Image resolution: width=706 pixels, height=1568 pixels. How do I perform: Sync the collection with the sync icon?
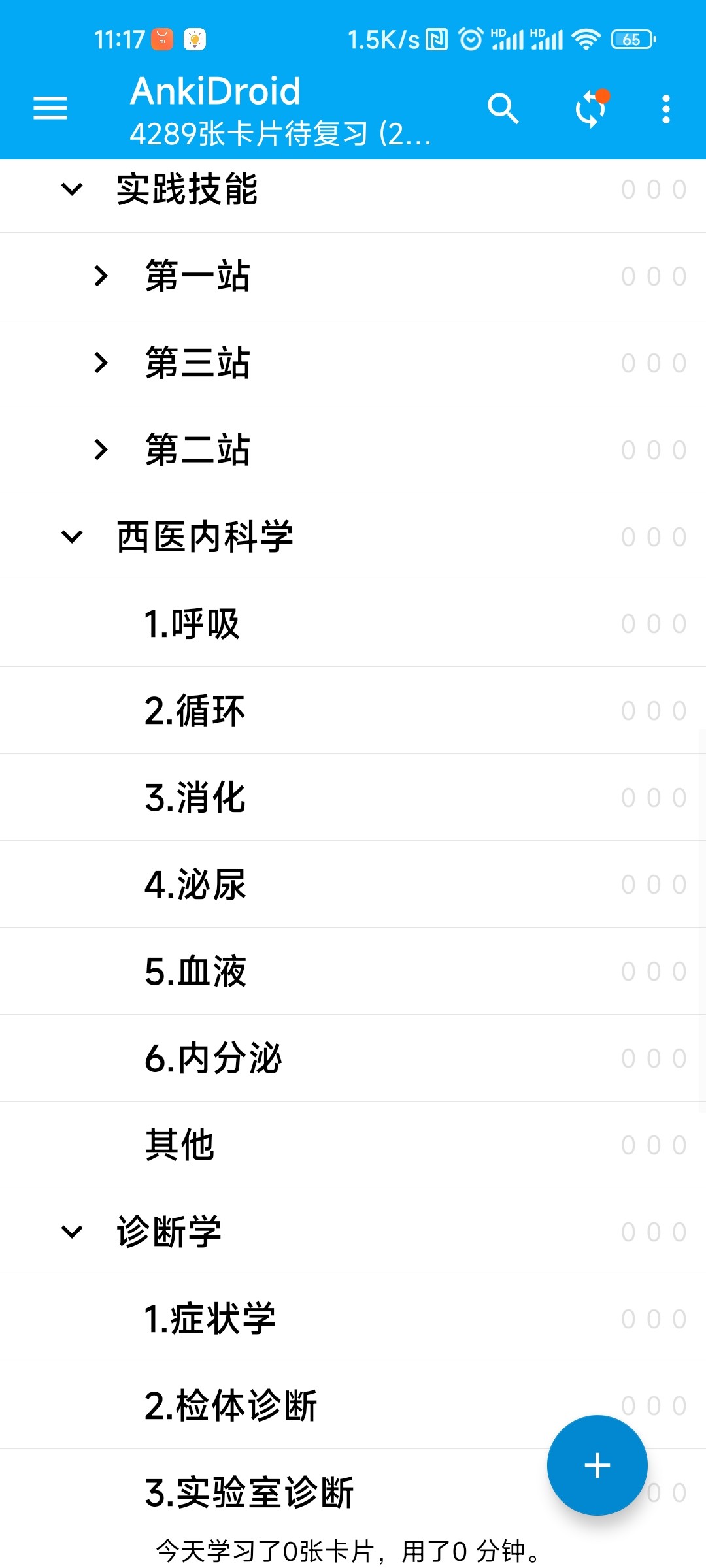[x=591, y=108]
